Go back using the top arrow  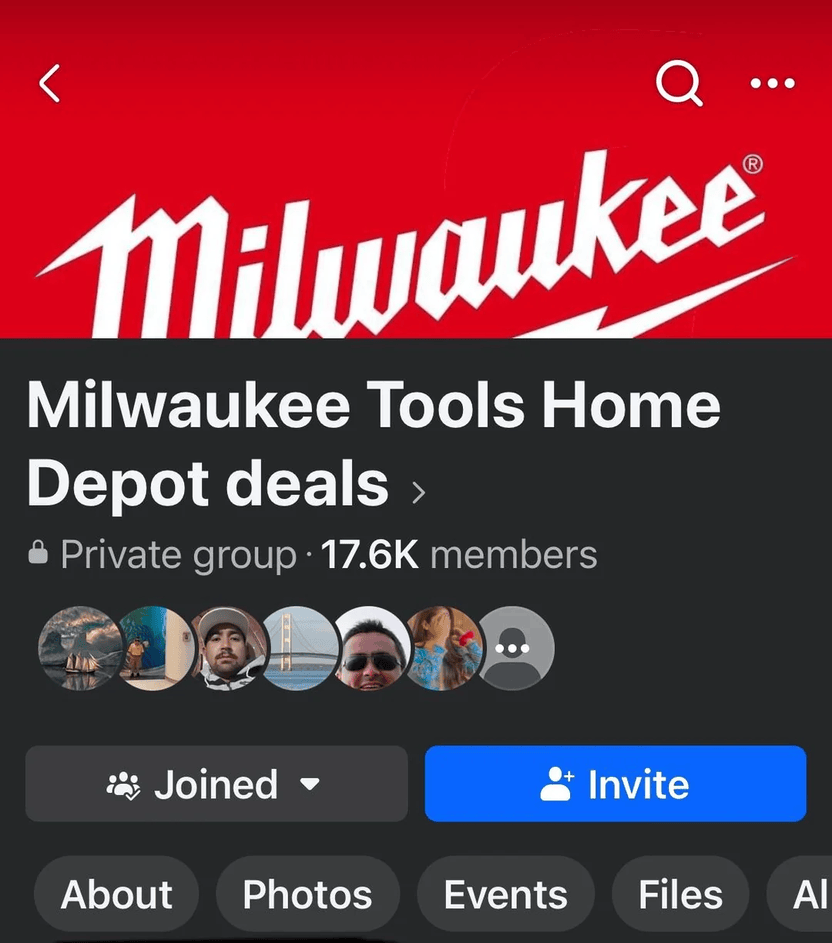[x=50, y=84]
